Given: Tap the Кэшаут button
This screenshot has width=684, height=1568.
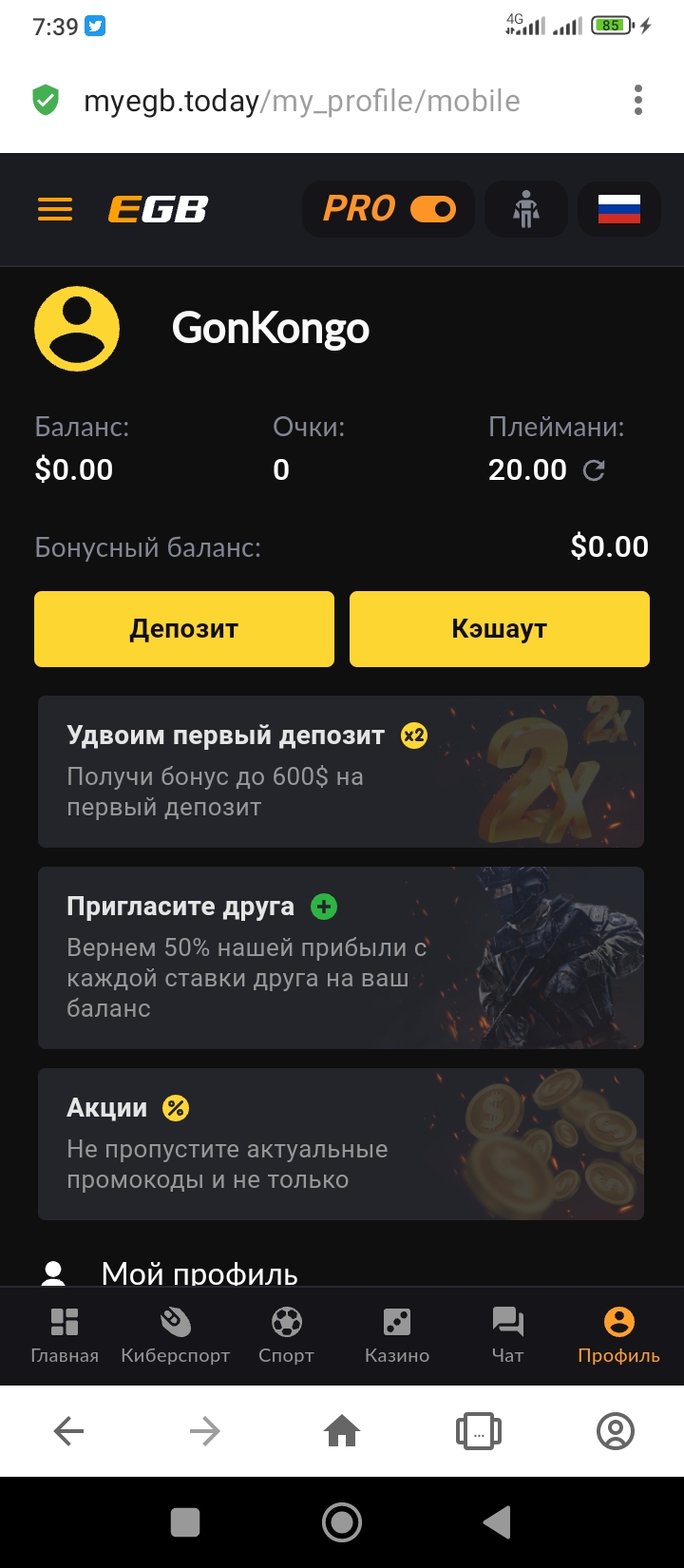Looking at the screenshot, I should coord(500,629).
